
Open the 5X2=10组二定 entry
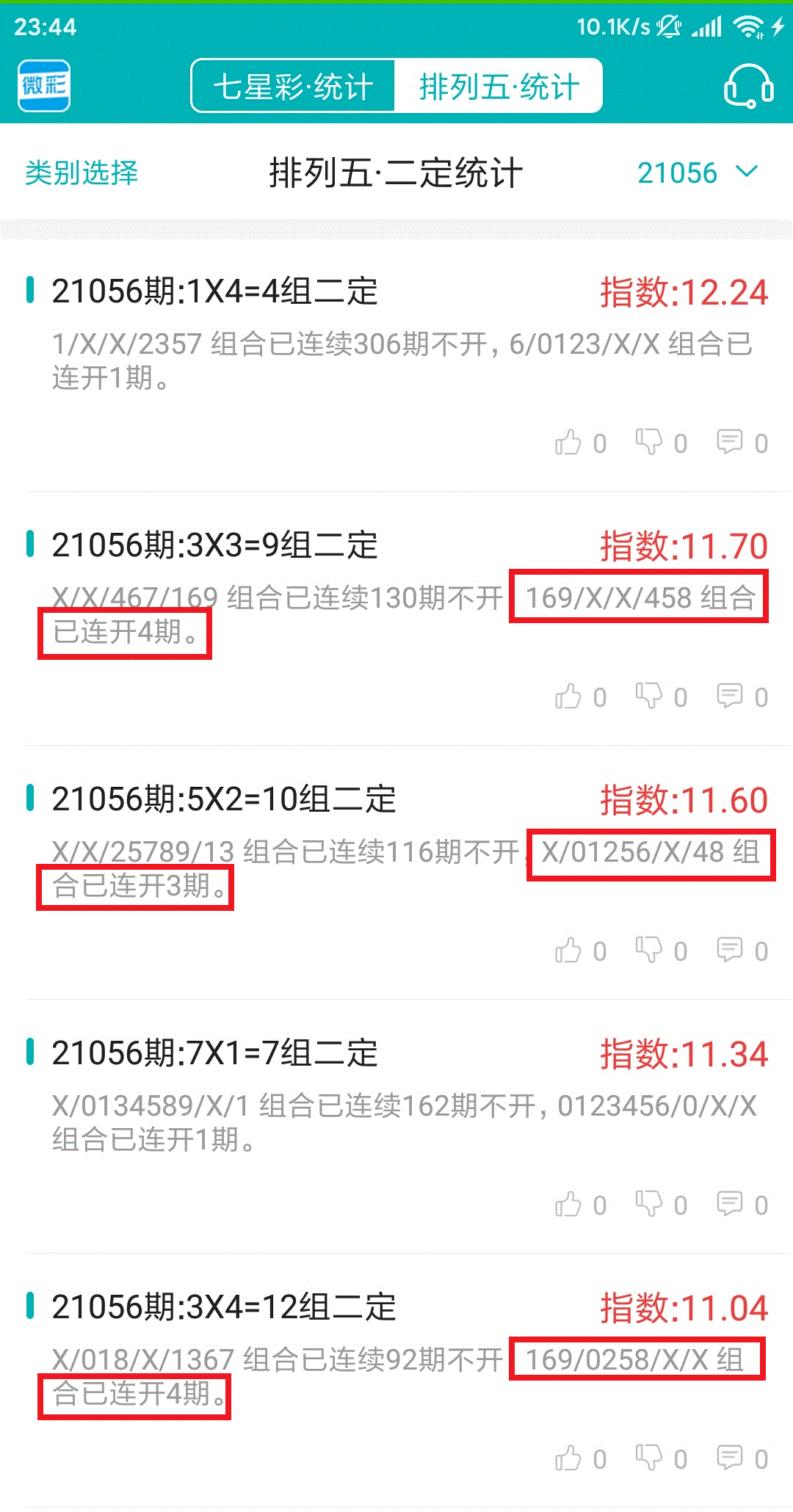396,842
